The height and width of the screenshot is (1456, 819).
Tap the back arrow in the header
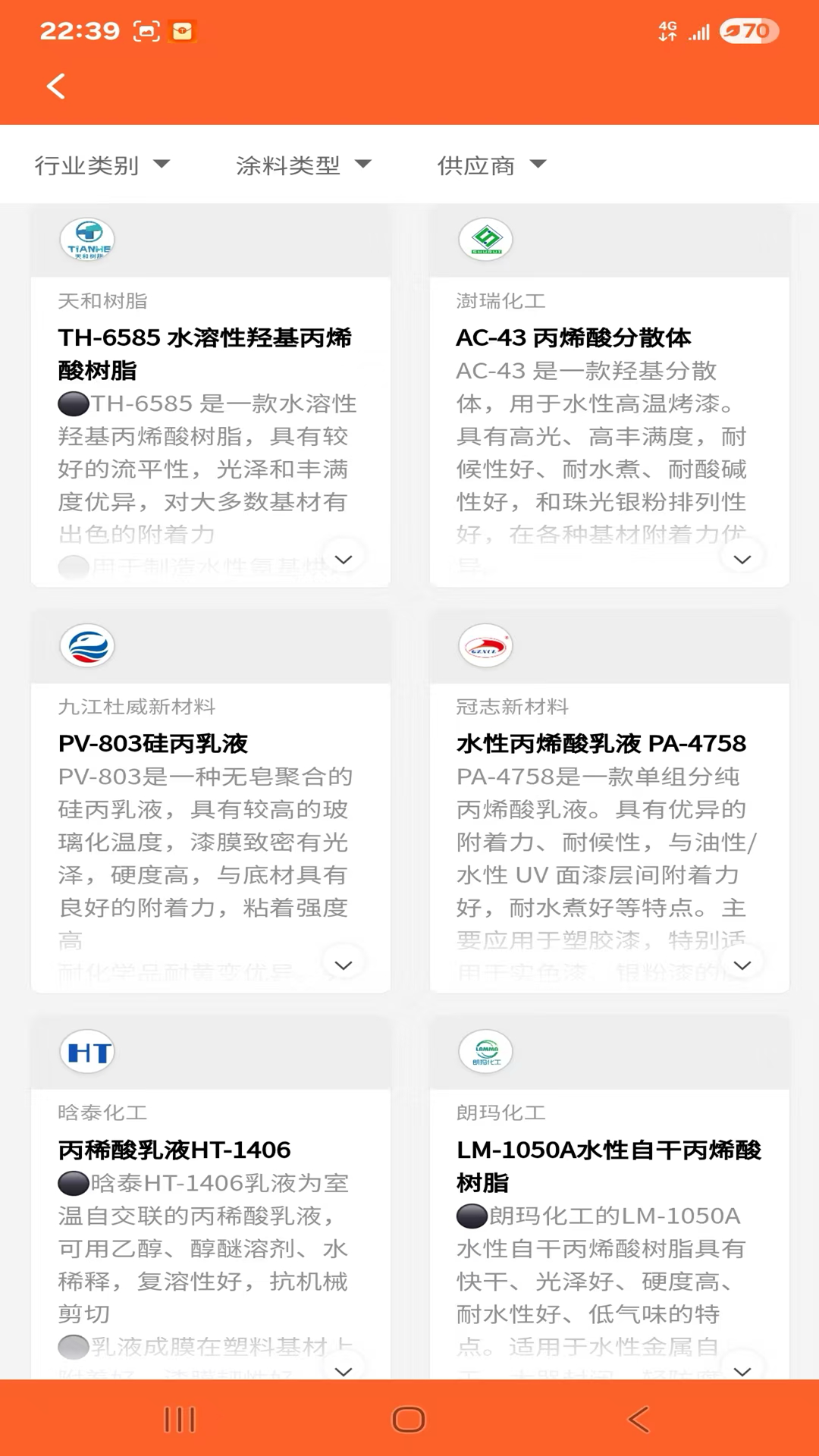[55, 86]
